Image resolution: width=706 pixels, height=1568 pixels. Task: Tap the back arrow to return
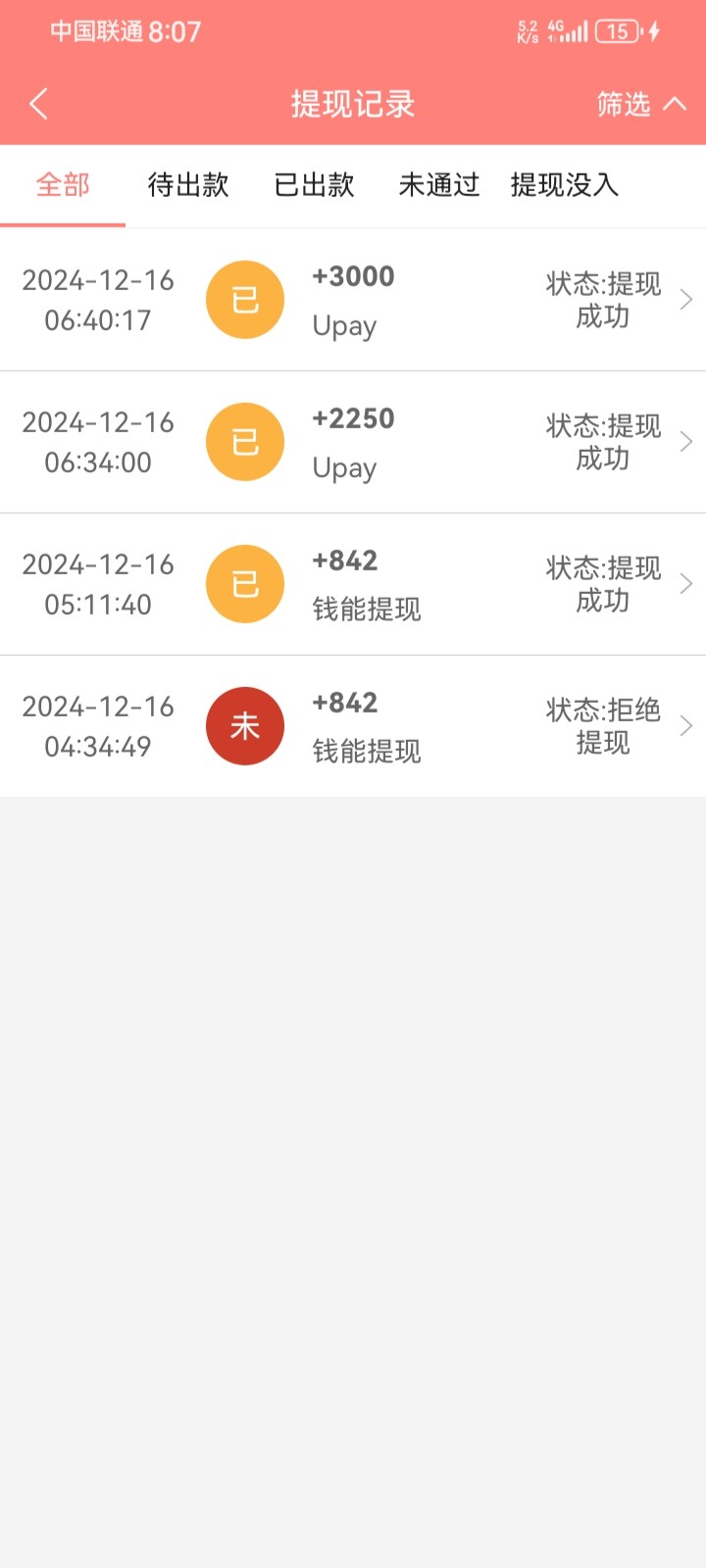click(39, 103)
